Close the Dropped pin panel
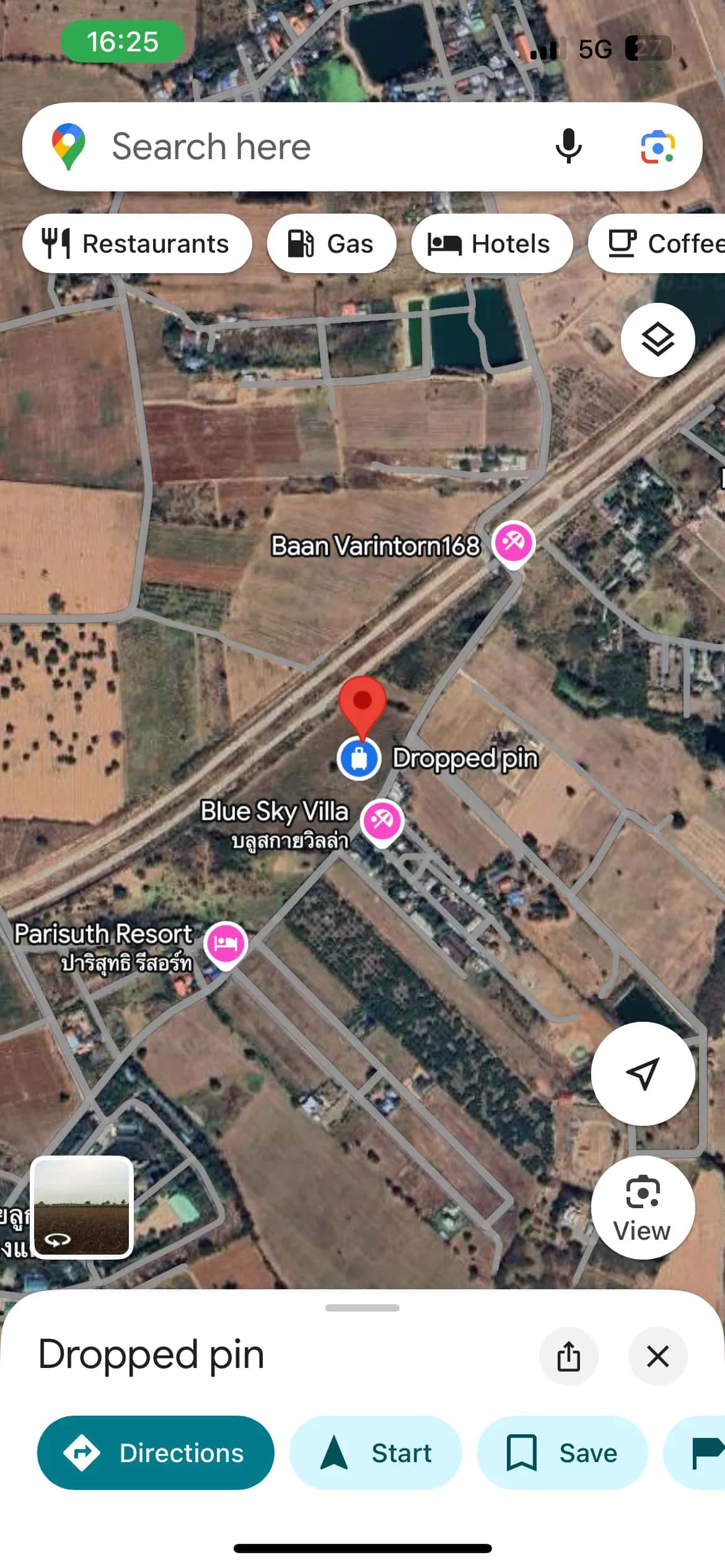 coord(657,1356)
